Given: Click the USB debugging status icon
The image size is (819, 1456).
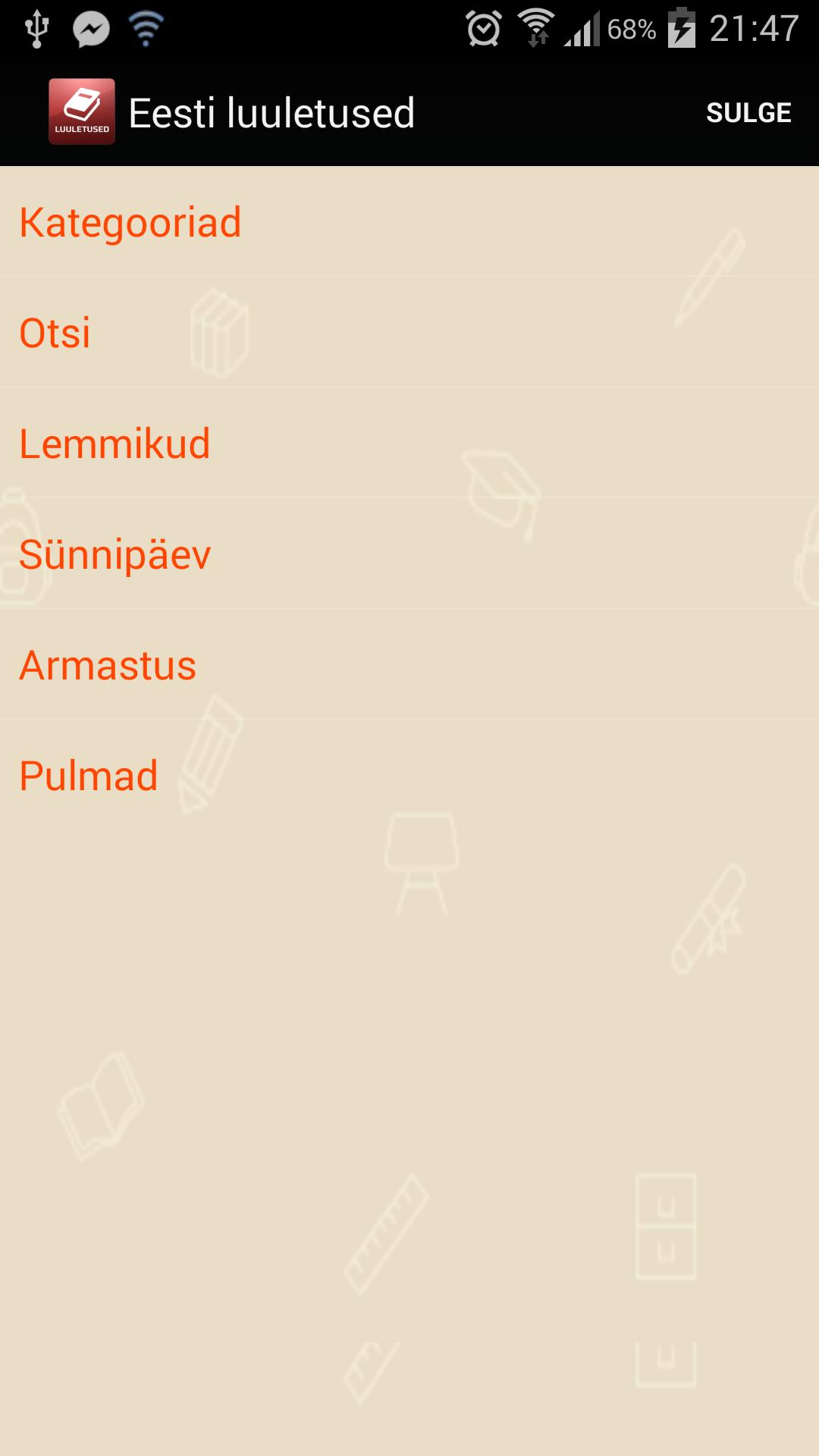Looking at the screenshot, I should [x=36, y=27].
